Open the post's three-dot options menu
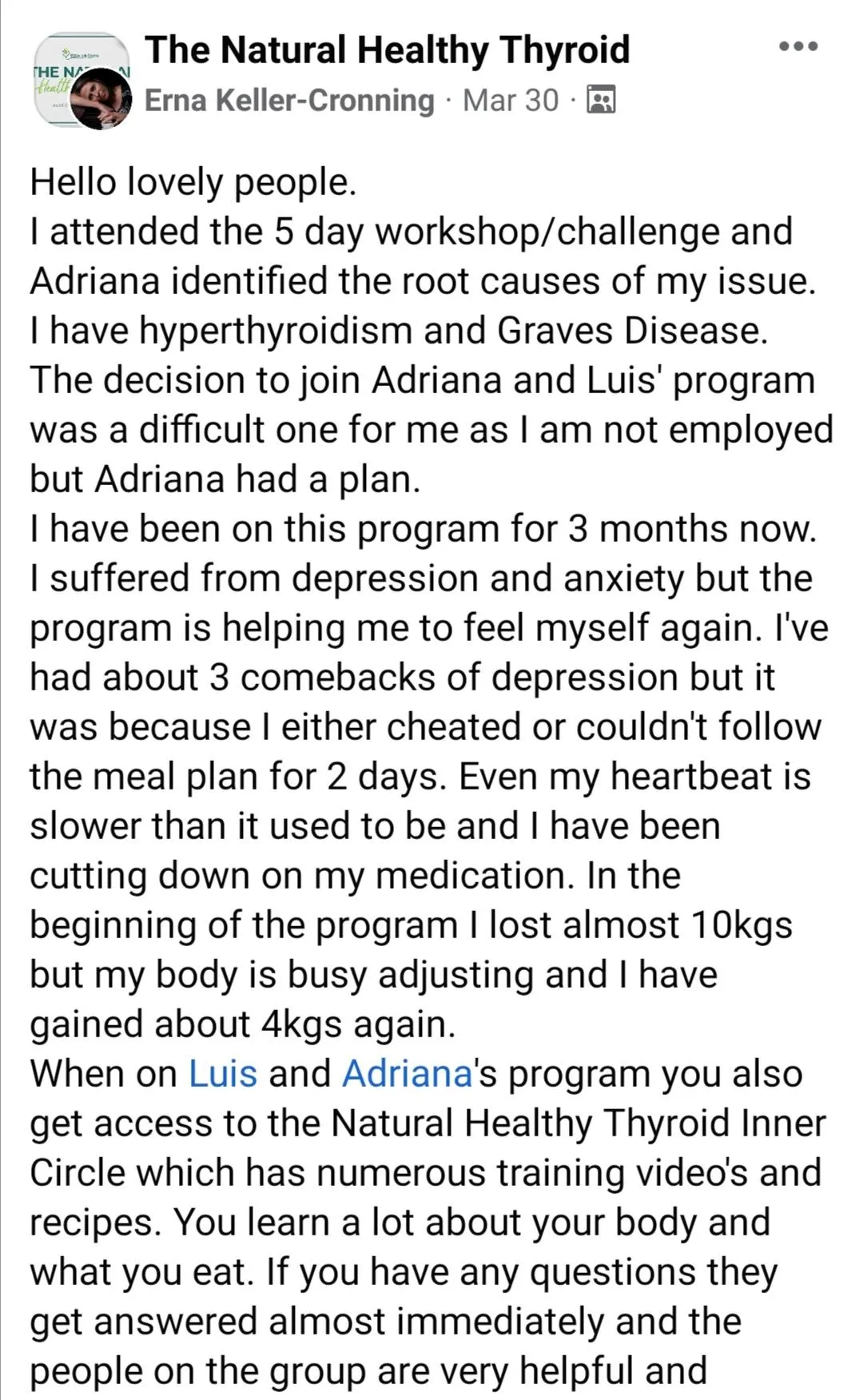The width and height of the screenshot is (863, 1400). point(798,46)
